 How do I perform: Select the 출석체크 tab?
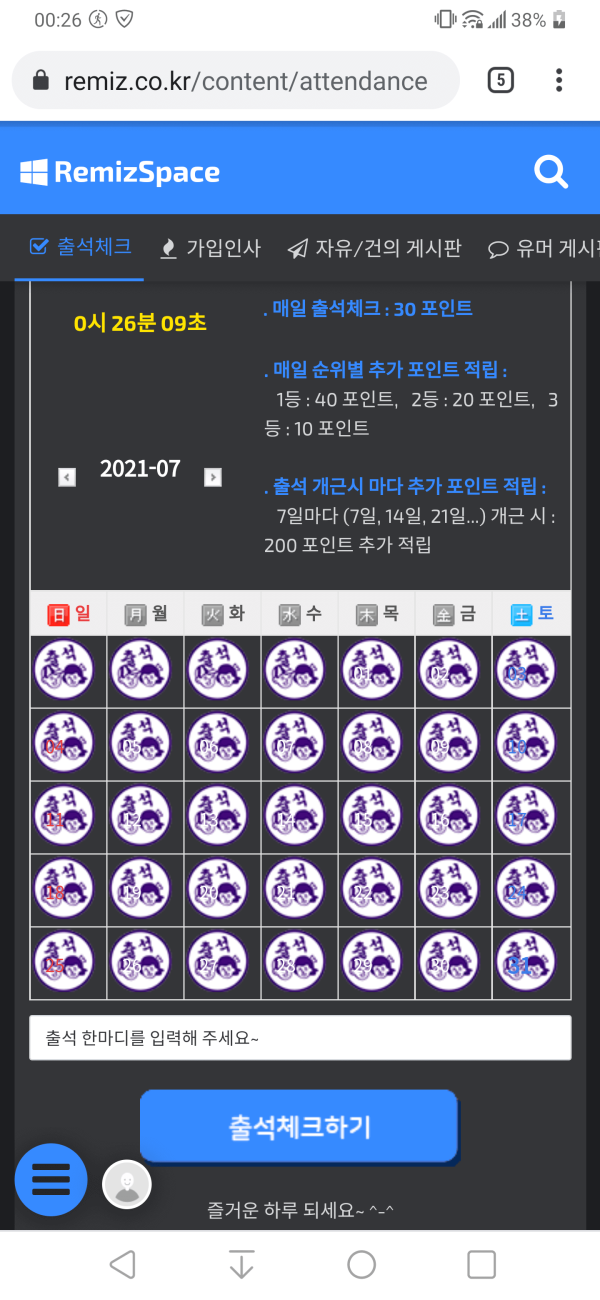81,247
